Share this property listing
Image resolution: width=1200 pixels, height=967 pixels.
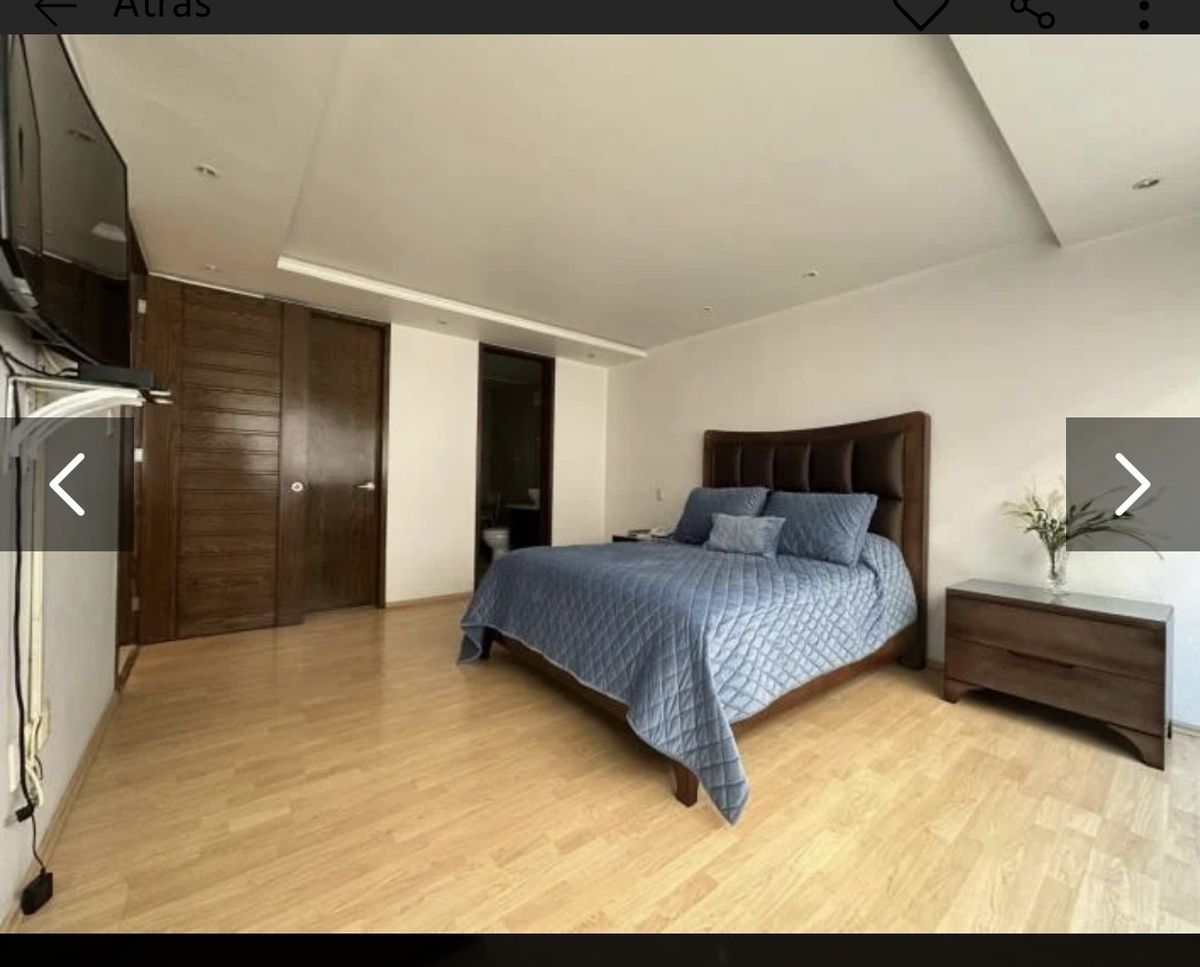(x=1032, y=12)
